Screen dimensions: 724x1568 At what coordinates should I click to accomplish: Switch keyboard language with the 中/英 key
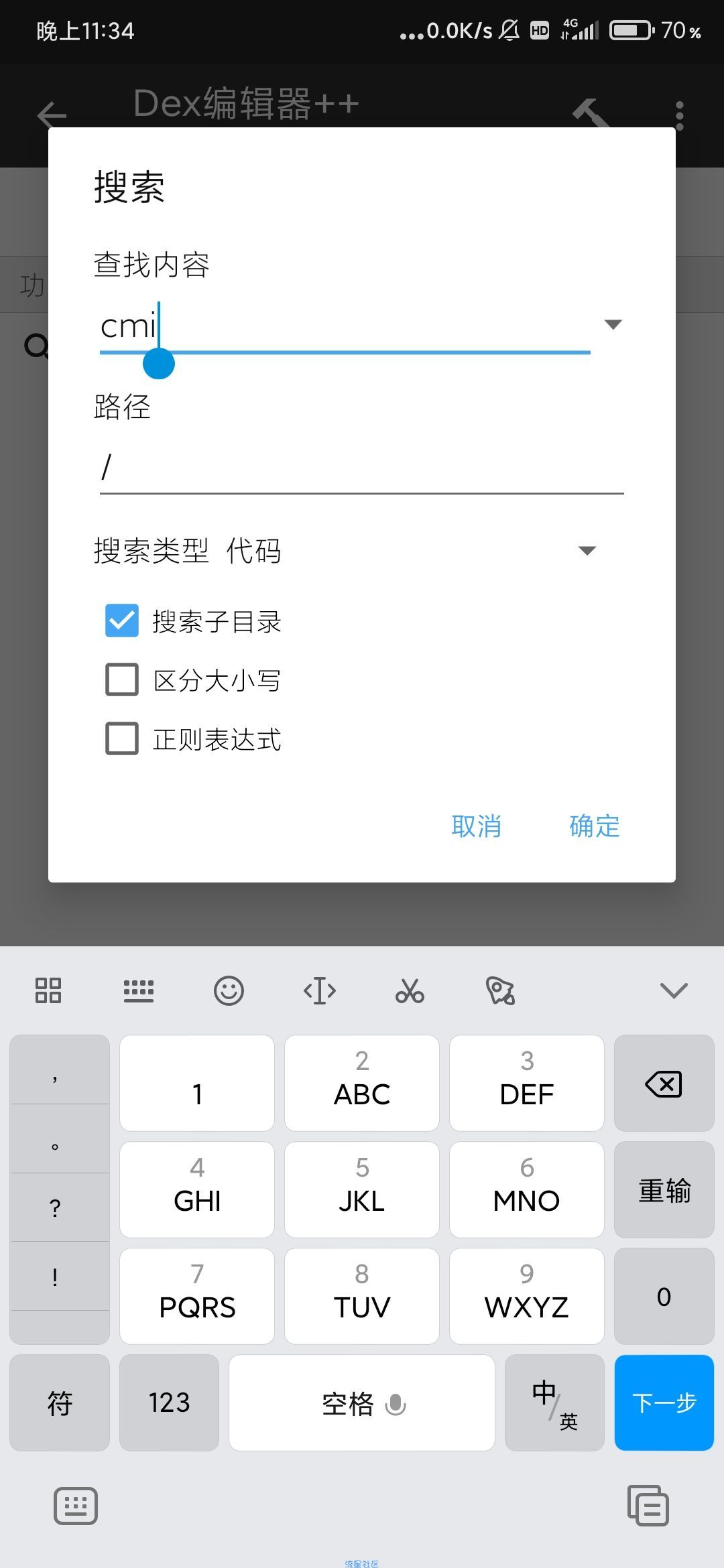coord(554,1402)
